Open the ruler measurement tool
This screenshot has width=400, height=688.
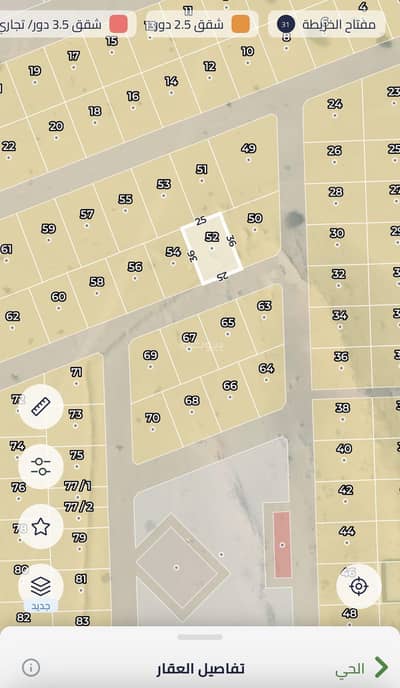(41, 407)
